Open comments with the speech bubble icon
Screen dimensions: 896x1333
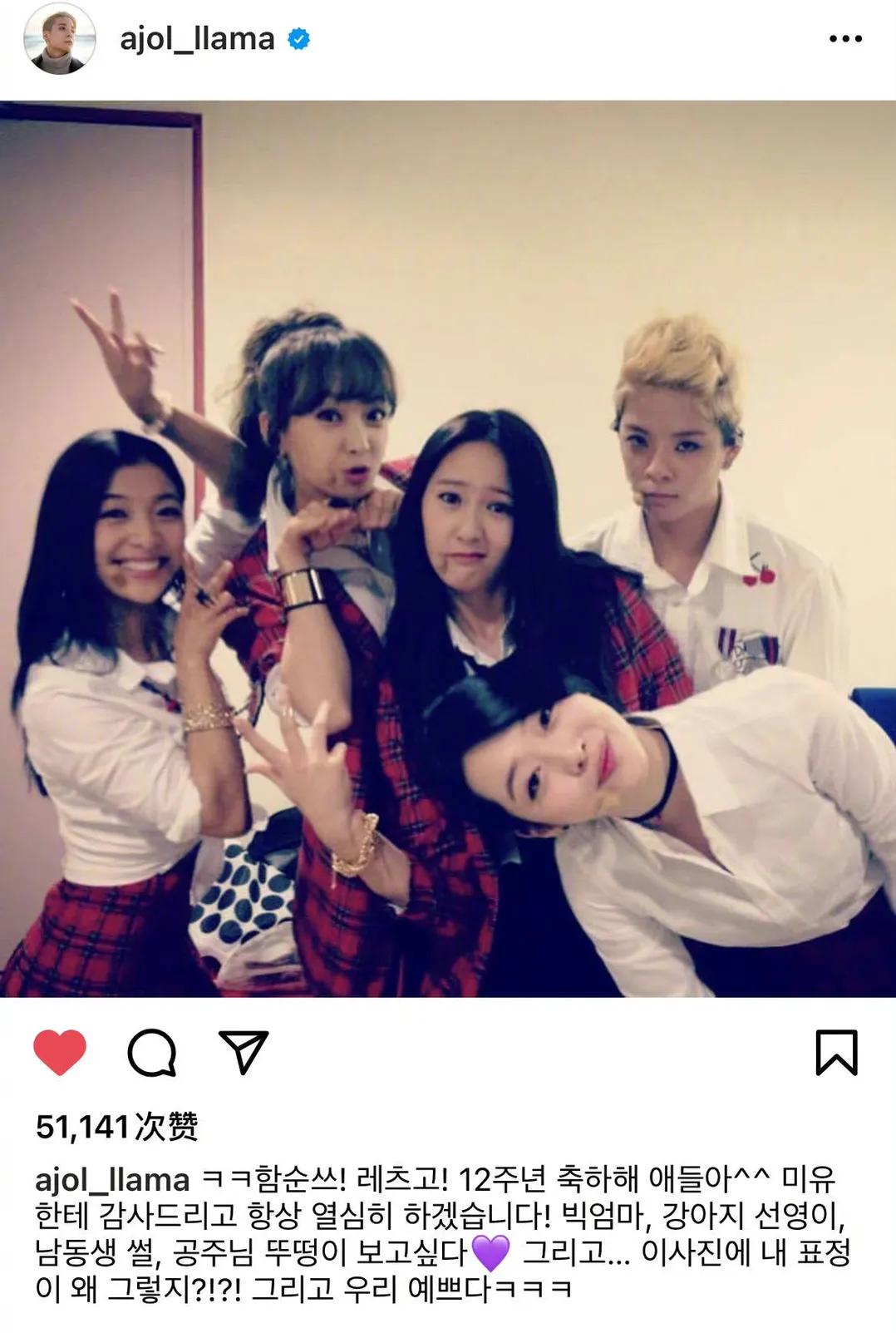coord(151,1053)
